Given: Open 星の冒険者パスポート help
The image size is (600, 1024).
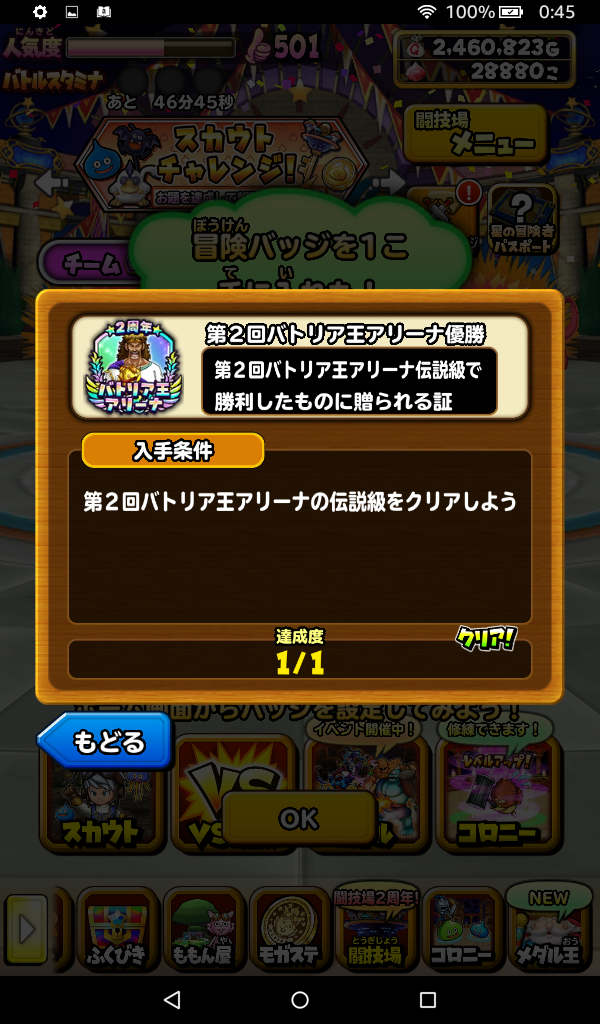Looking at the screenshot, I should [x=521, y=220].
